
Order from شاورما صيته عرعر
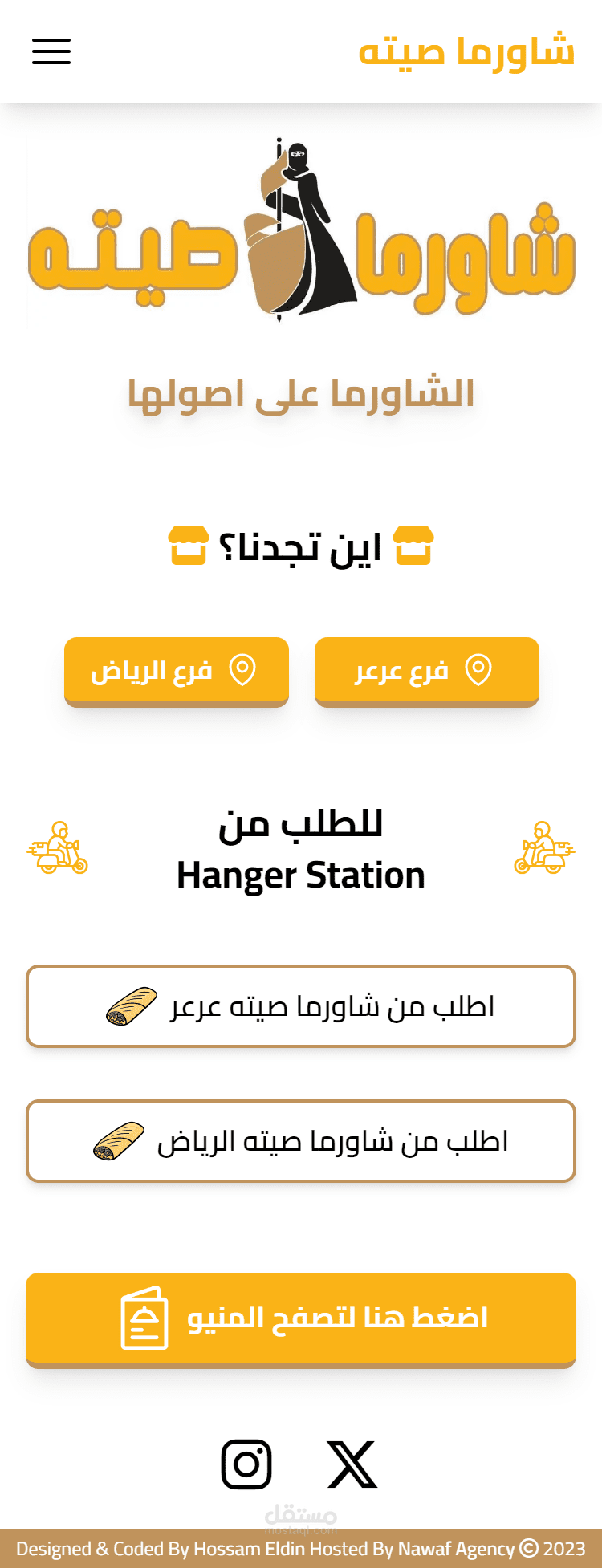(301, 1006)
